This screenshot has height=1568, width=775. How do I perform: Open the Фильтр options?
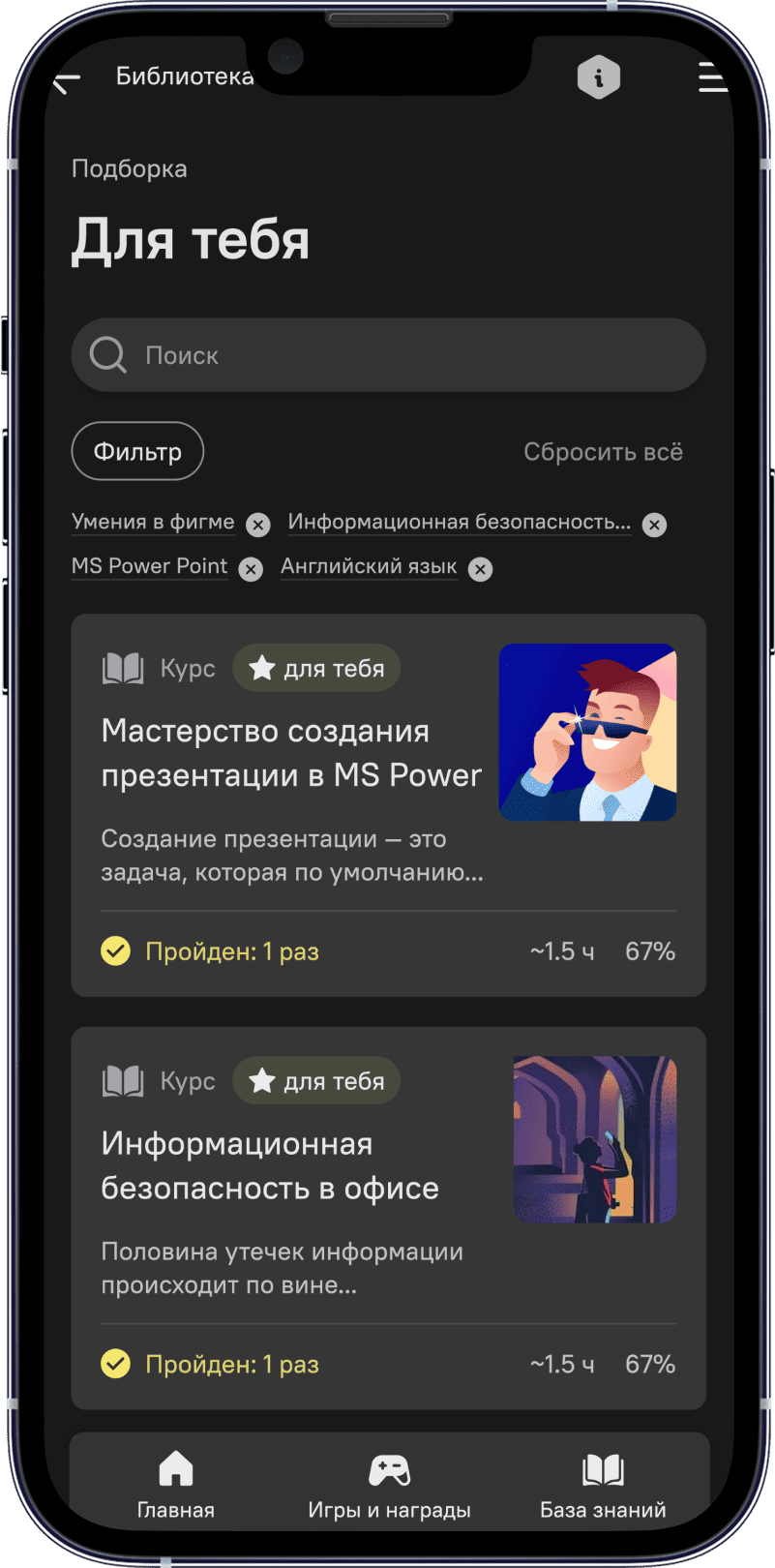(137, 451)
